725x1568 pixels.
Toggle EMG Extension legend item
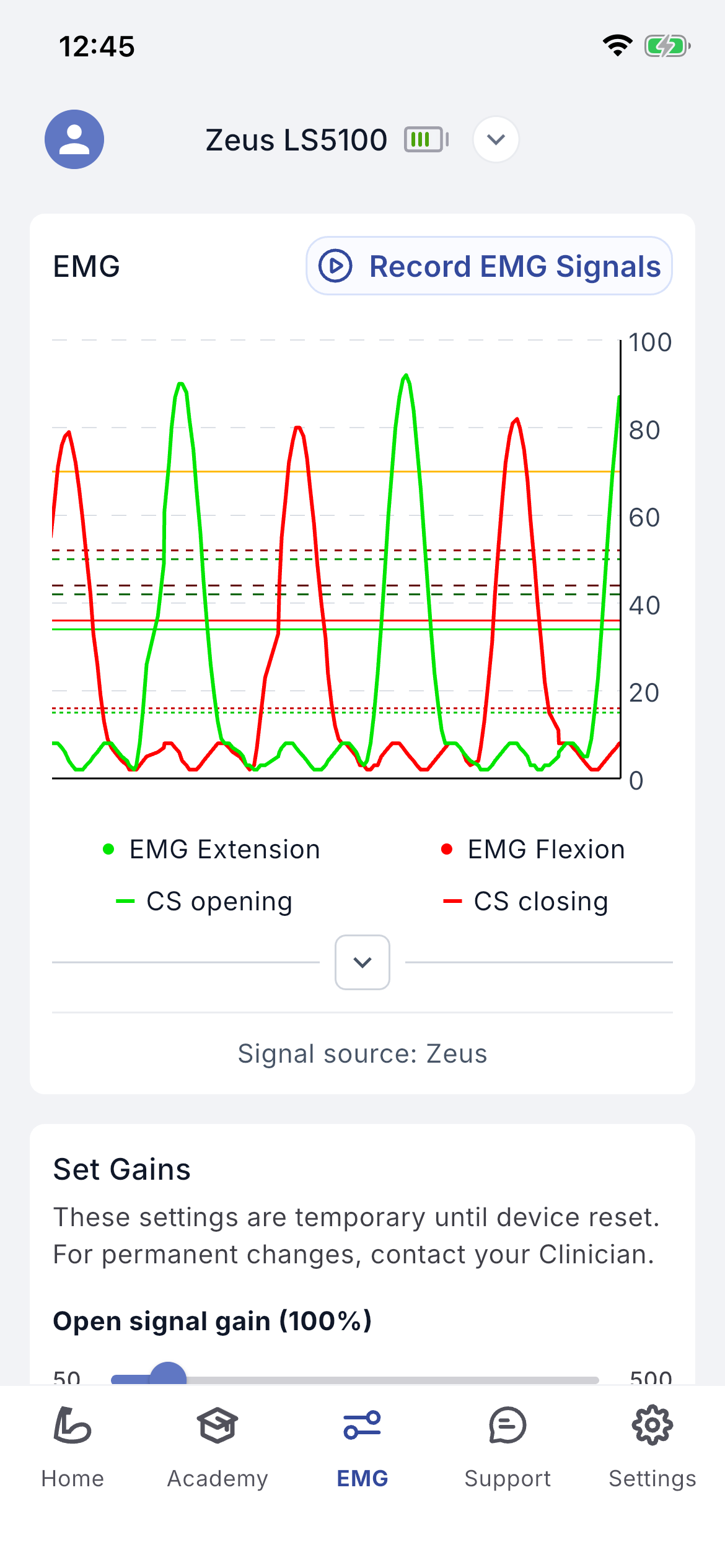pyautogui.click(x=211, y=850)
